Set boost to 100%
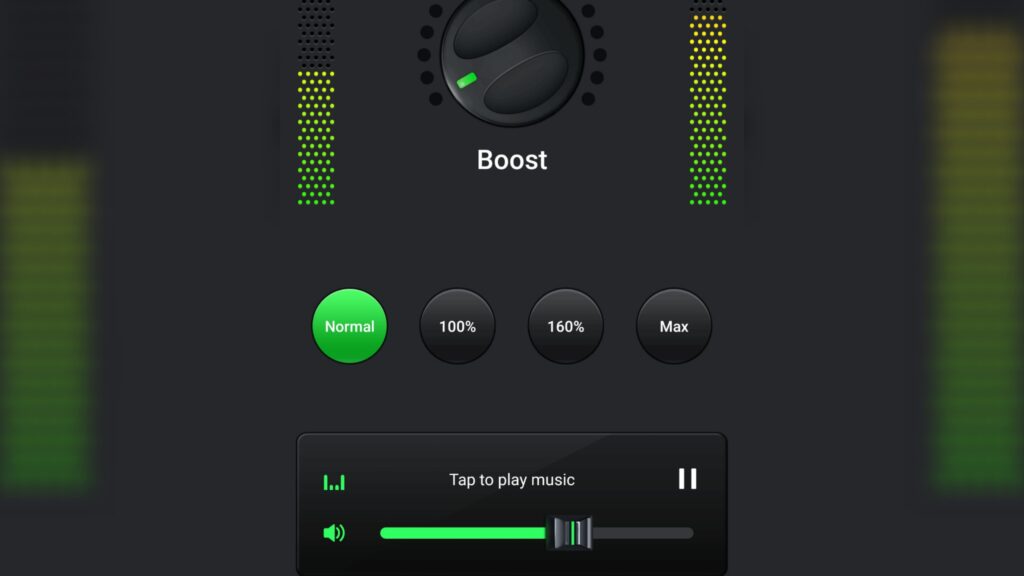Image resolution: width=1024 pixels, height=576 pixels. tap(457, 326)
